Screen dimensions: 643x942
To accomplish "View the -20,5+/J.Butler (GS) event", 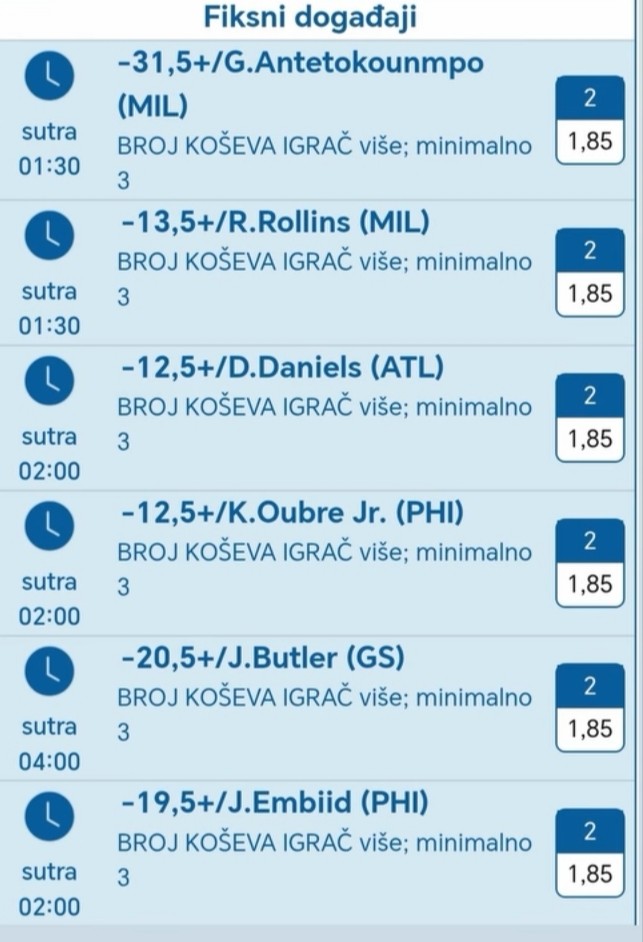I will click(262, 657).
